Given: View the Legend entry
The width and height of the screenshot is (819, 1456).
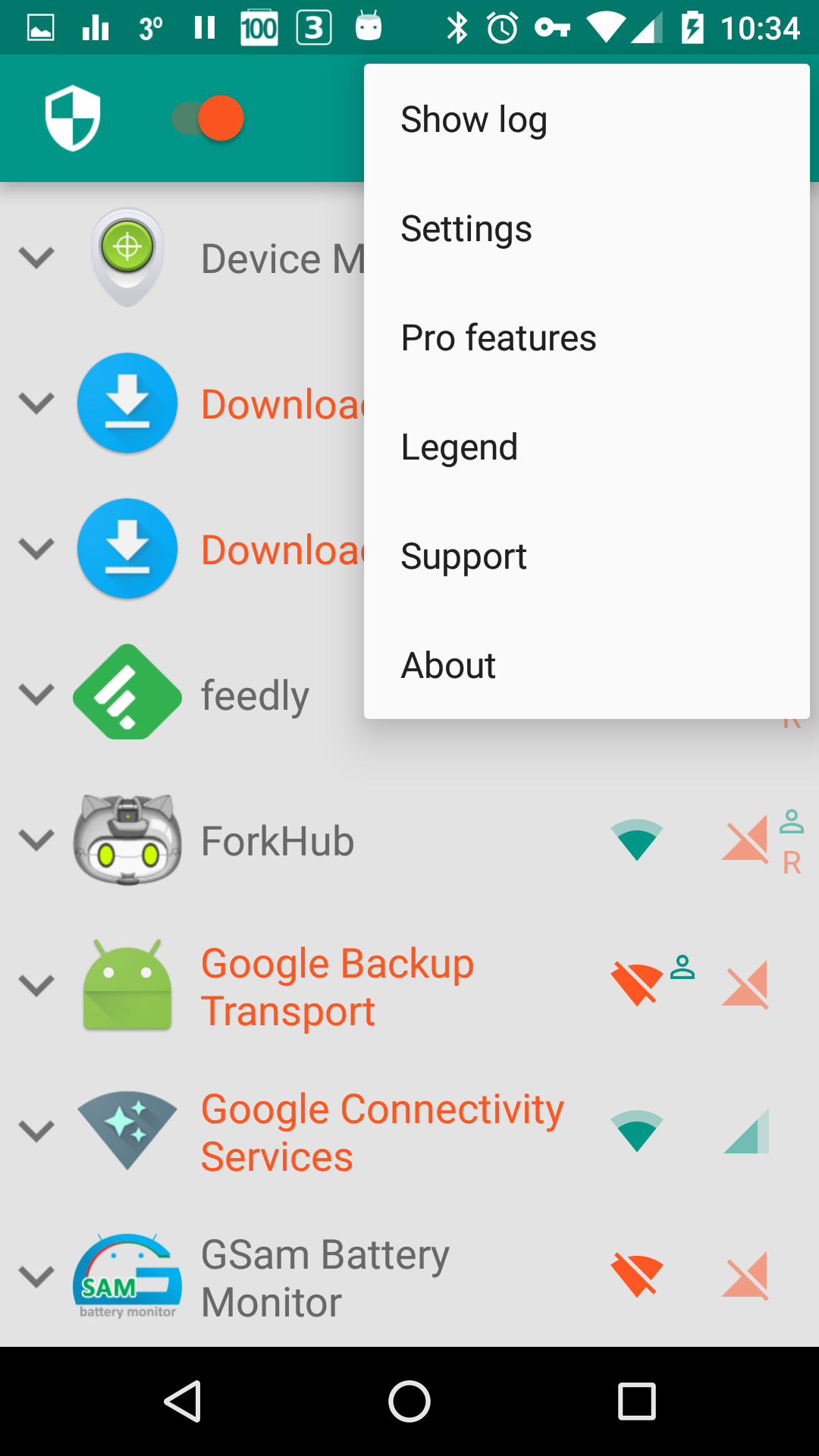Looking at the screenshot, I should tap(587, 447).
